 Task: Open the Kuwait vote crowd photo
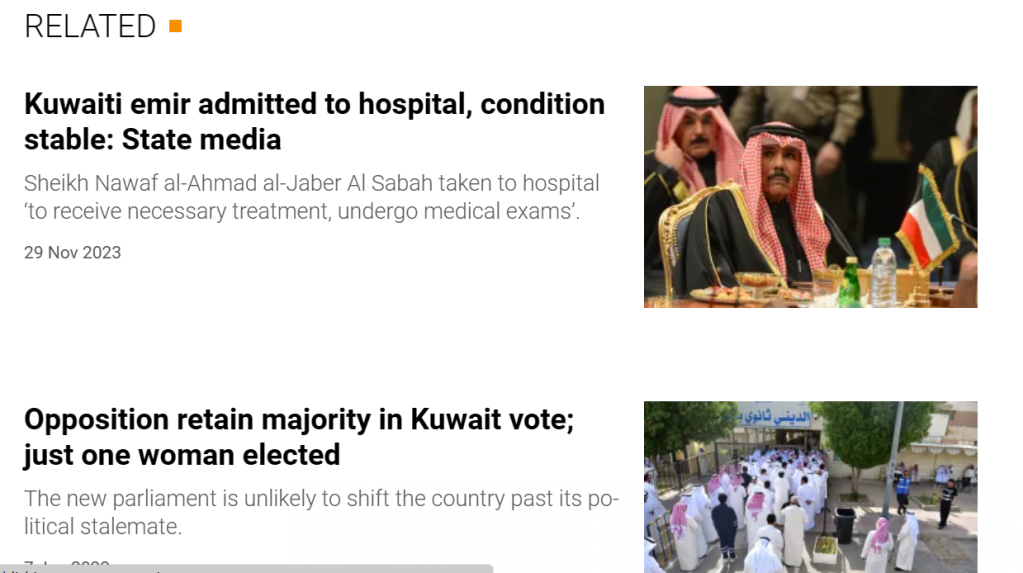[x=810, y=486]
